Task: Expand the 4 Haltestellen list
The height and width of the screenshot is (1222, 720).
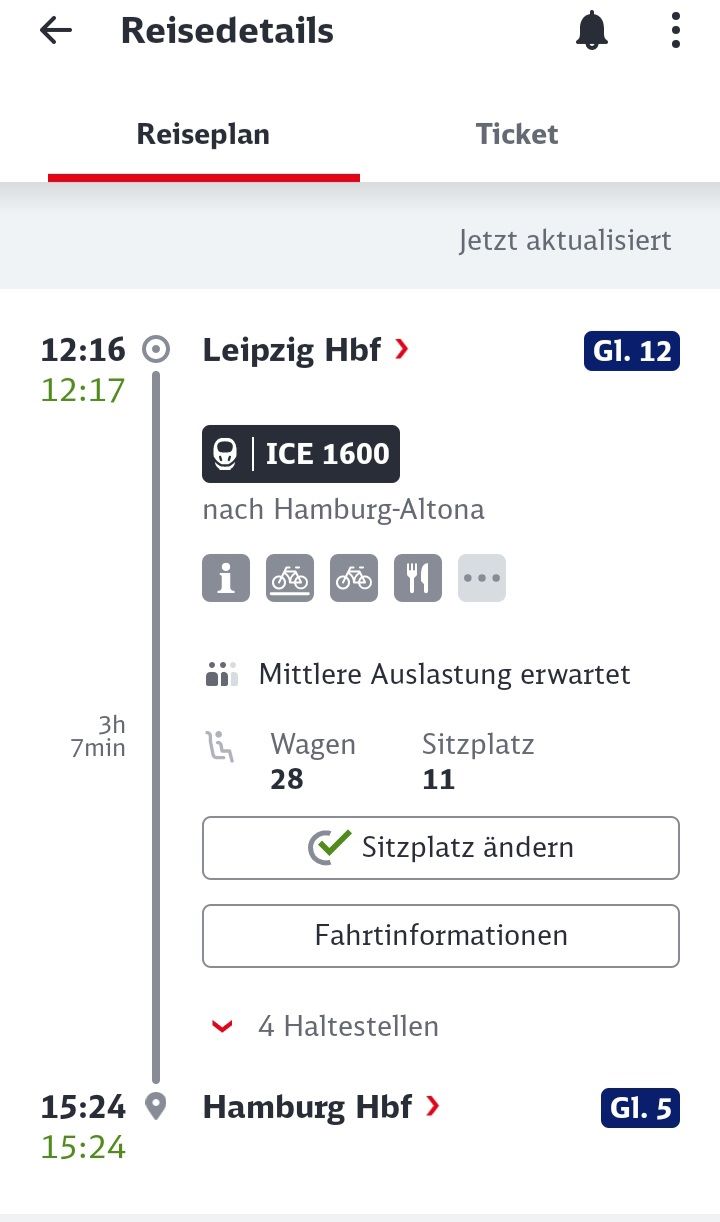Action: click(x=326, y=1026)
